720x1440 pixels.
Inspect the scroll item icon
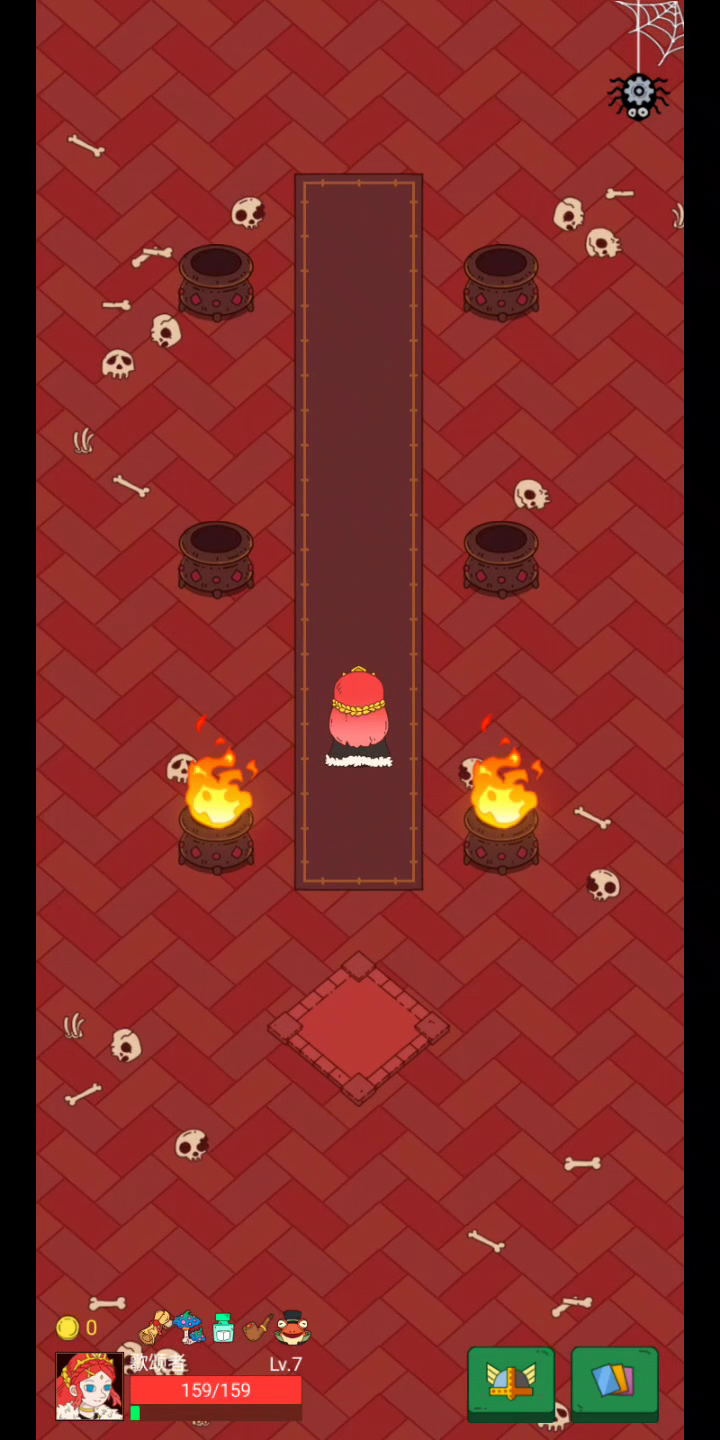tap(155, 1328)
